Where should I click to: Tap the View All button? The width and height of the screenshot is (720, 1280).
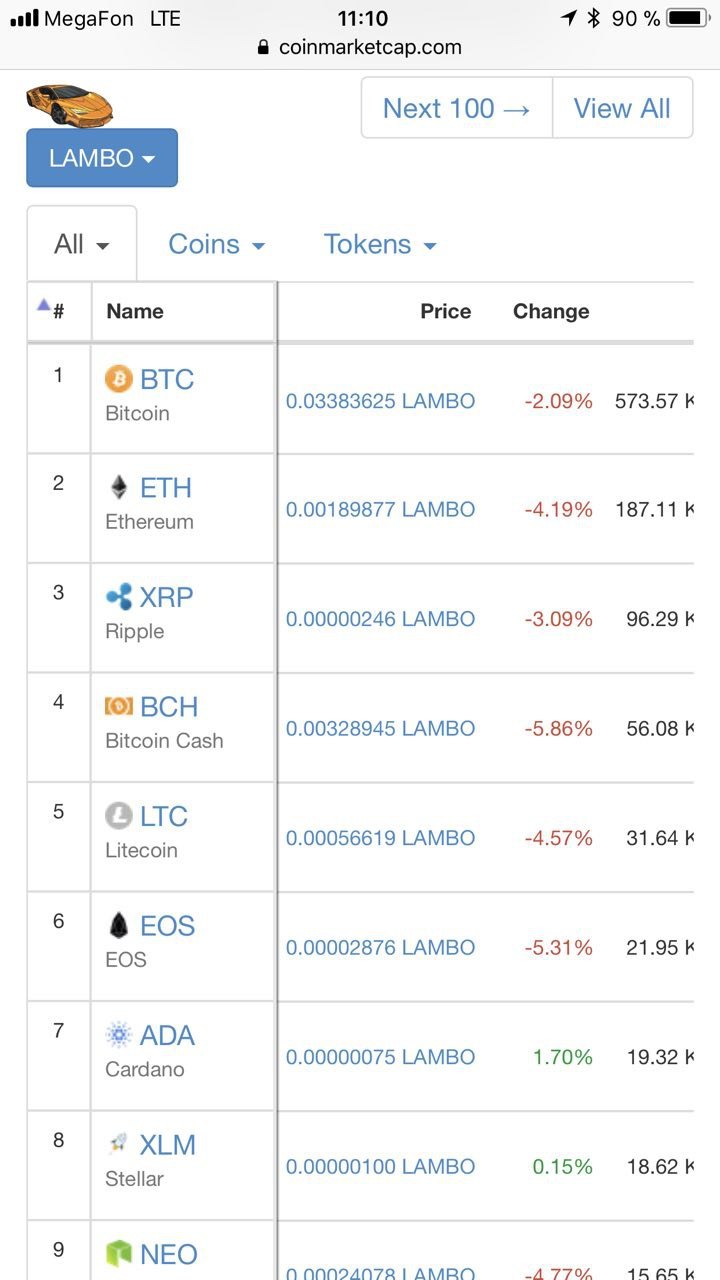(x=622, y=108)
